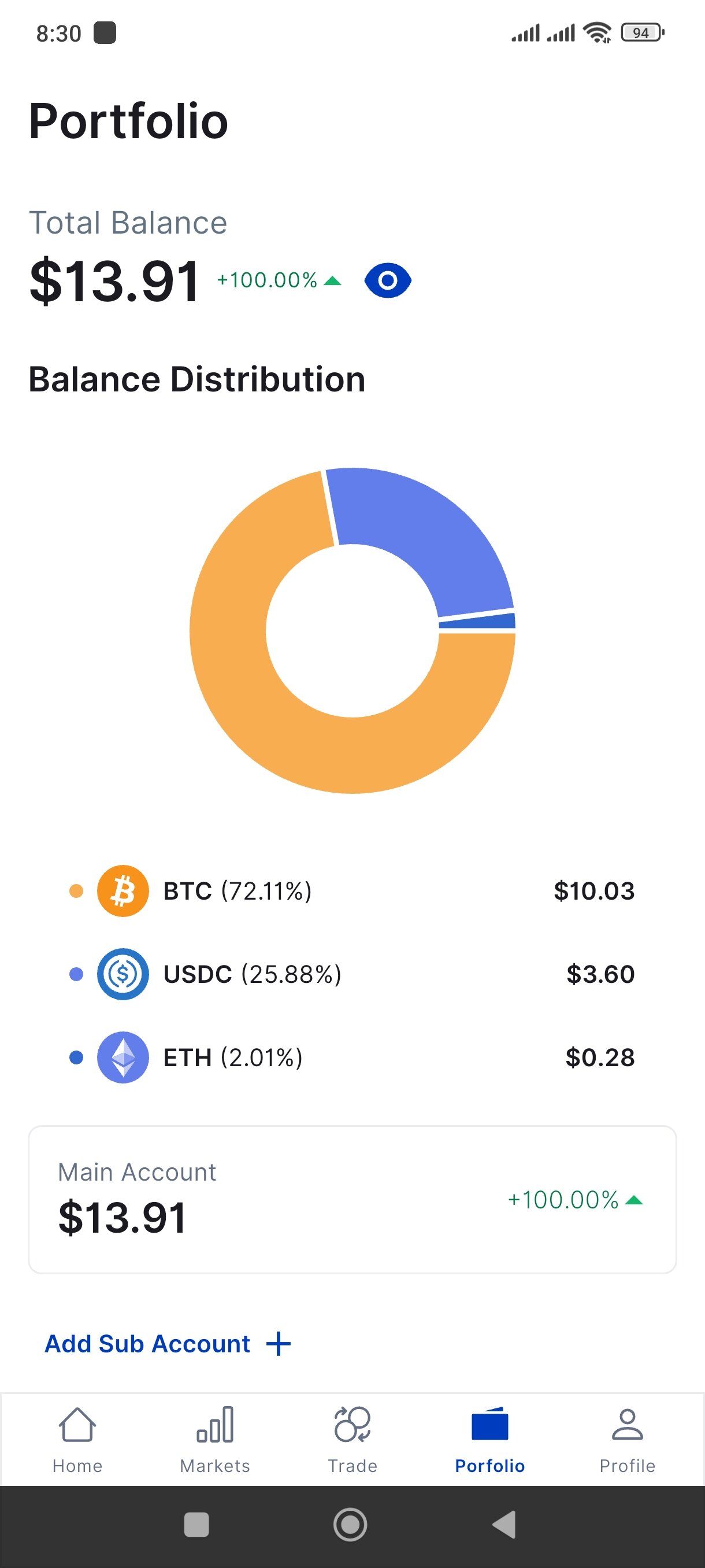The width and height of the screenshot is (705, 1568).
Task: Switch to the Trade tab
Action: (x=352, y=1440)
